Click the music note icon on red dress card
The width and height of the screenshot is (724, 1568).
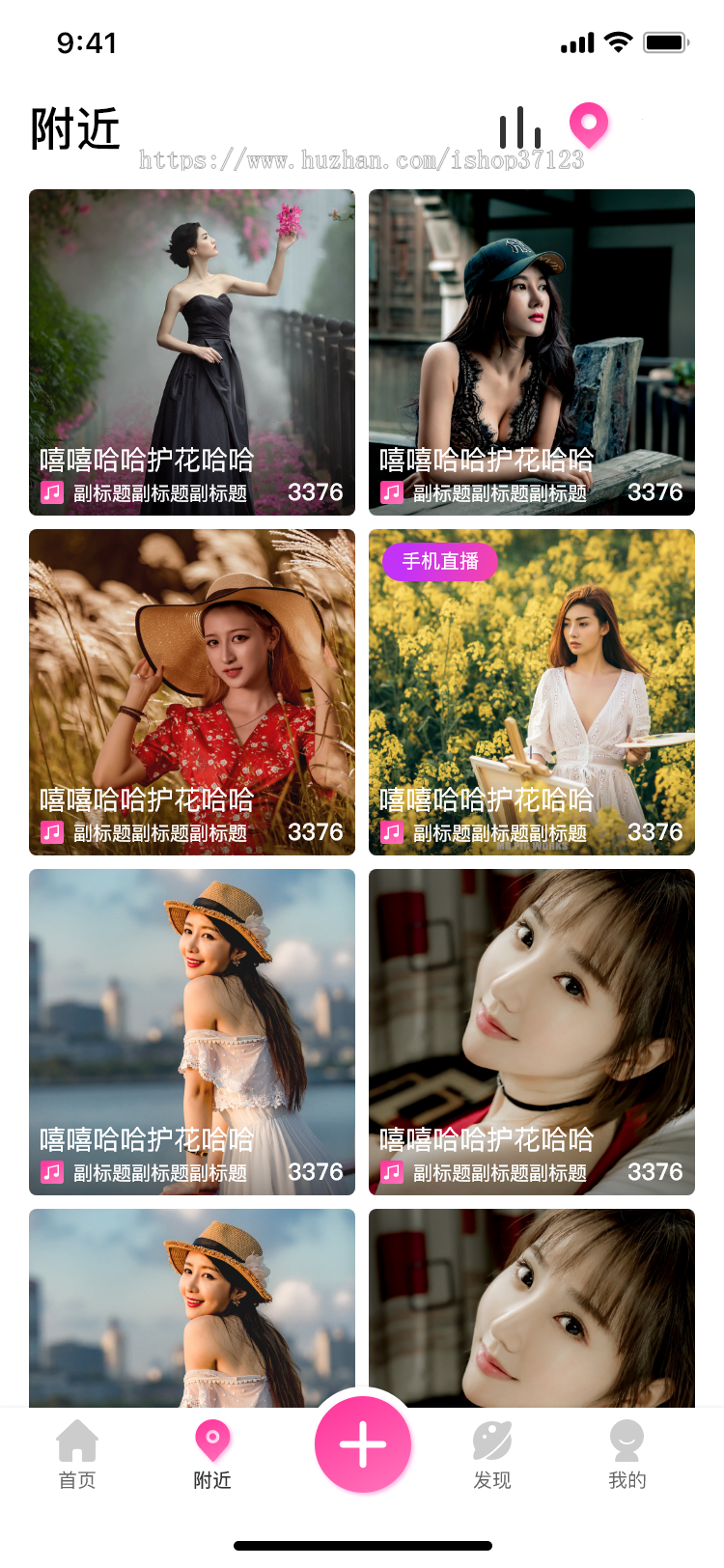tap(50, 831)
